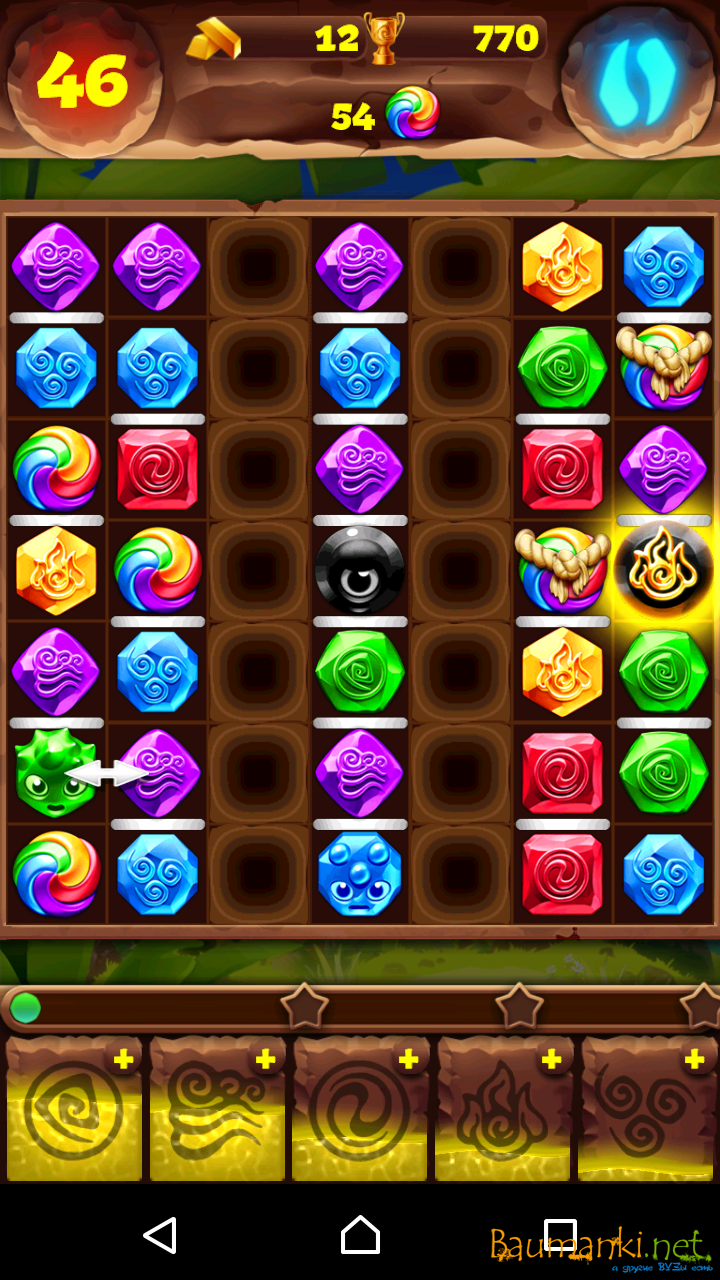Image resolution: width=720 pixels, height=1280 pixels.
Task: Activate the wind swirl booster card
Action: [x=217, y=1110]
